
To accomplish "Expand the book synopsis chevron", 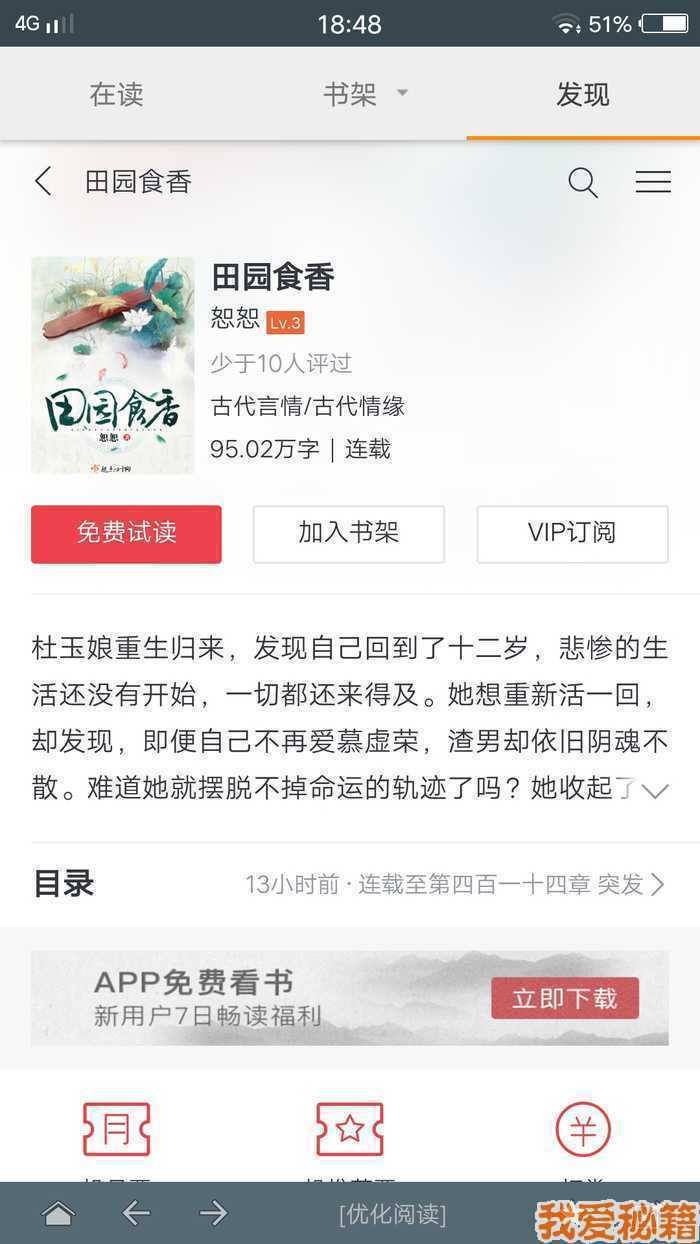I will pyautogui.click(x=655, y=791).
